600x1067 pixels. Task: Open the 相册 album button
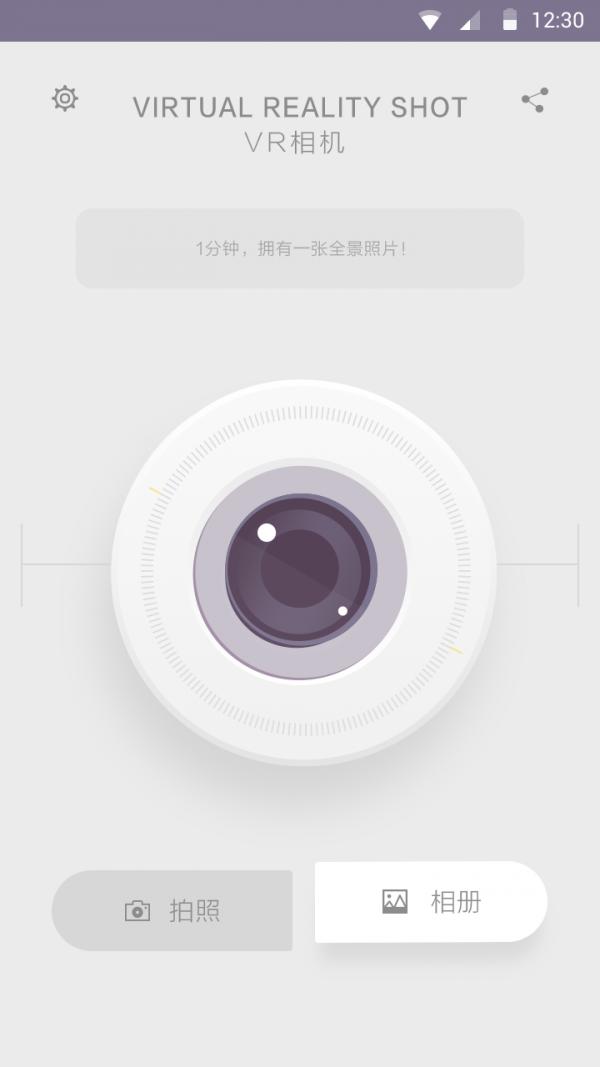click(x=431, y=902)
